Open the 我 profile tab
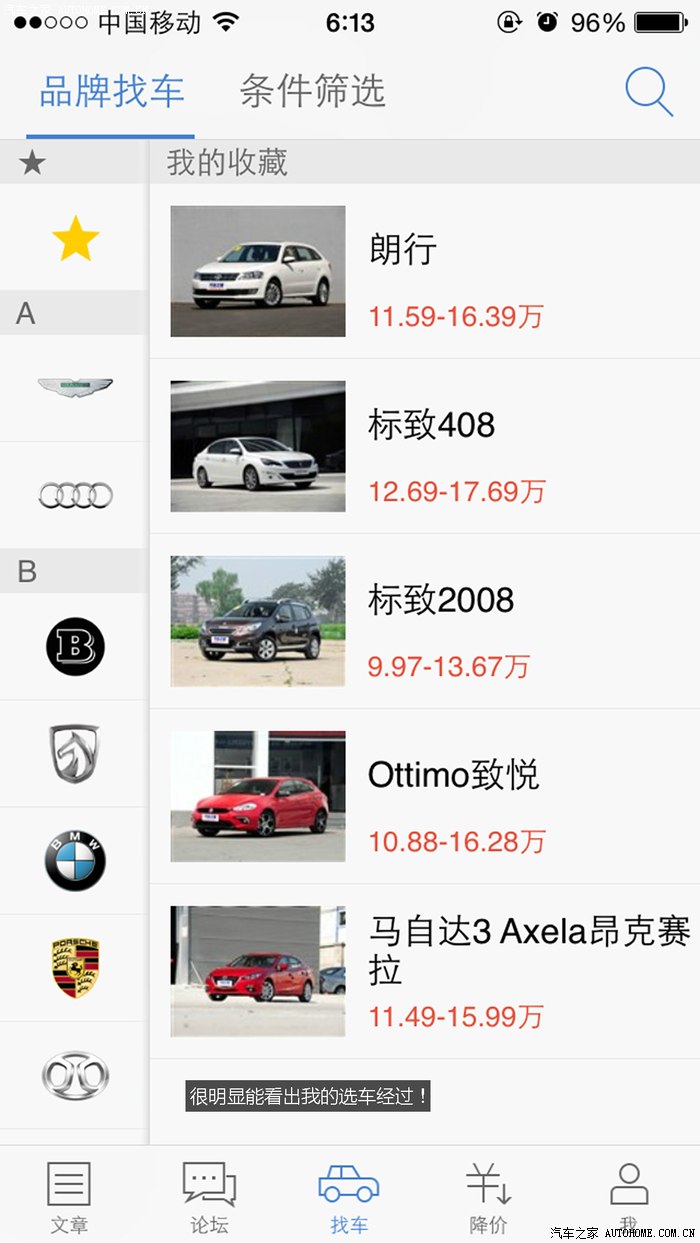 point(629,1197)
